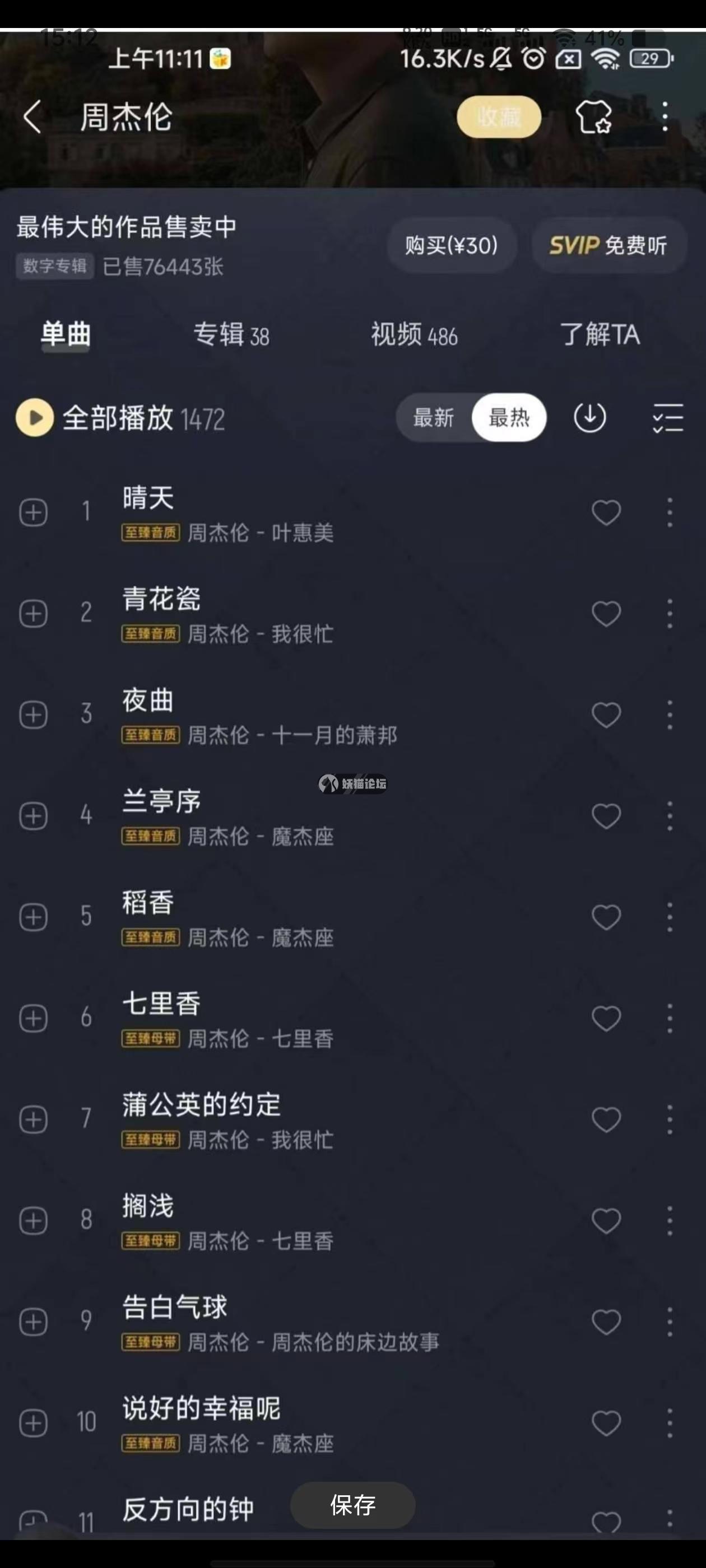Screen dimensions: 706x1568
Task: Play the song 晴天
Action: pos(244,512)
